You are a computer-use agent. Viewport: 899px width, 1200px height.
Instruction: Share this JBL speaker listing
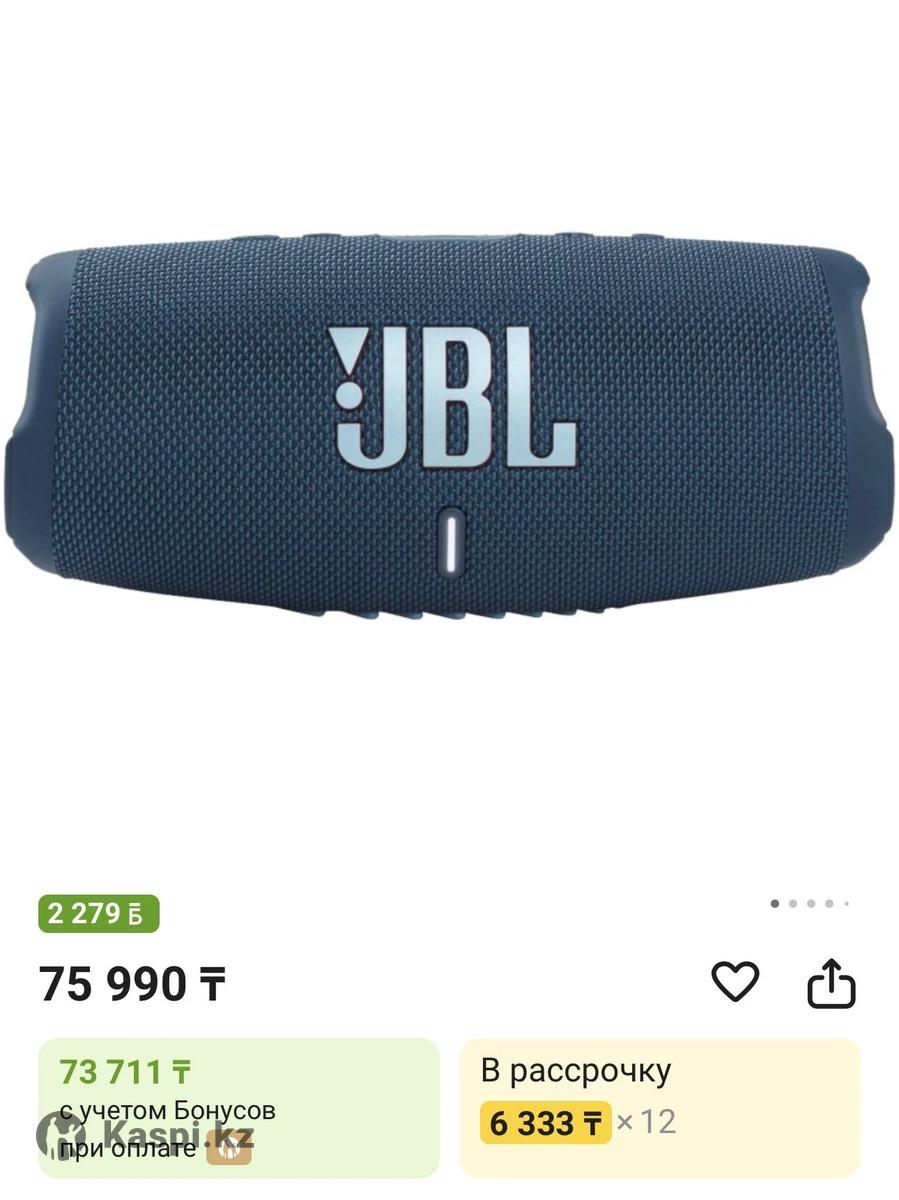(x=832, y=984)
